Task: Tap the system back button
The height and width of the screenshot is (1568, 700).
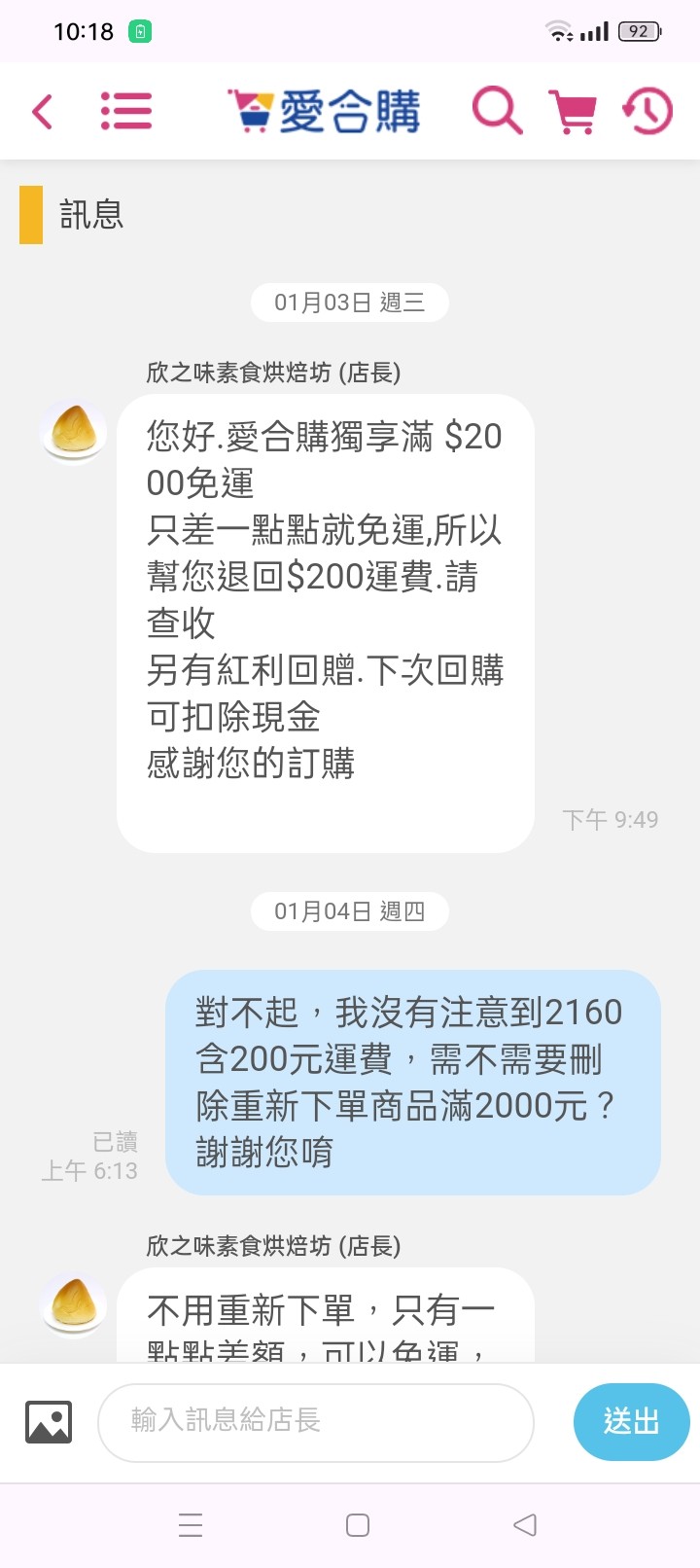Action: [525, 1525]
